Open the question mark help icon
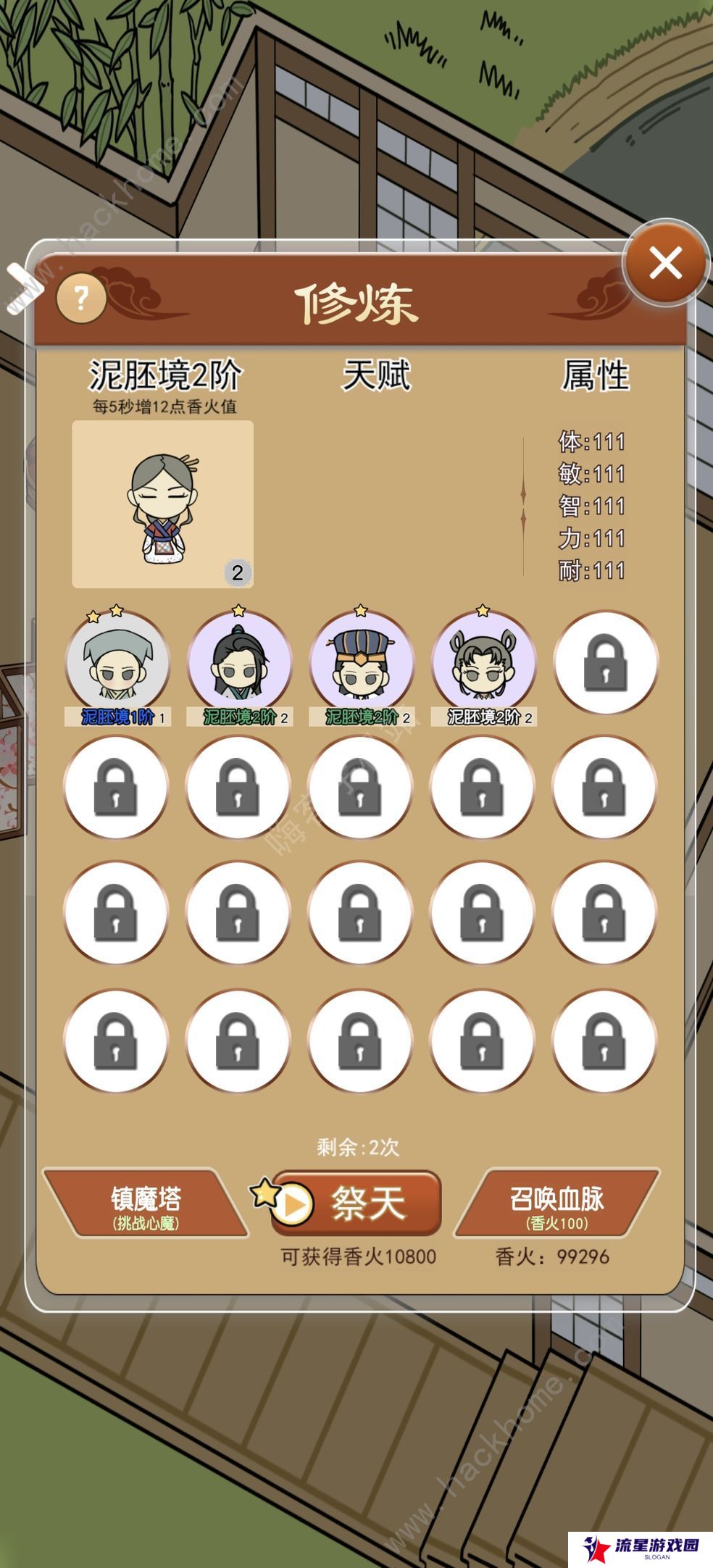Screen dimensions: 713x1568 [x=81, y=298]
